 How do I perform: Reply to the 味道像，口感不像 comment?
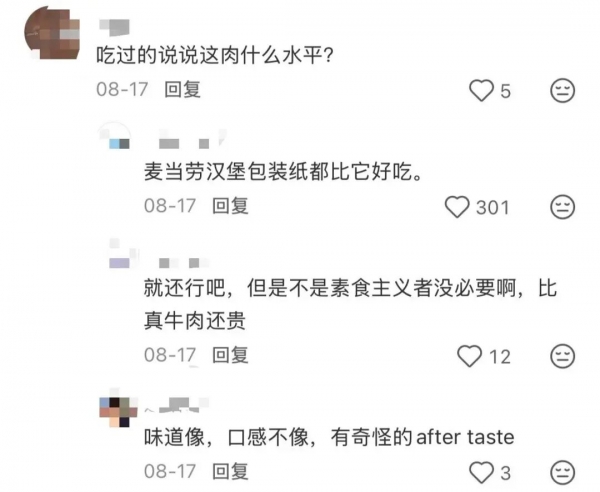pyautogui.click(x=231, y=470)
